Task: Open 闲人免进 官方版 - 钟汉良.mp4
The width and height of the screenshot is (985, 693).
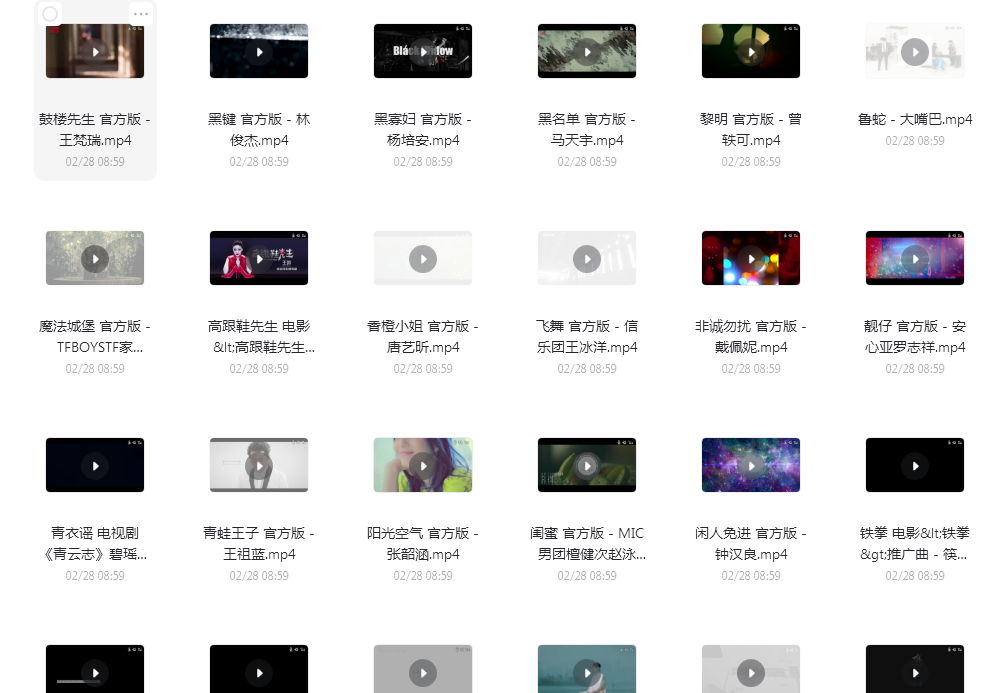Action: tap(751, 465)
